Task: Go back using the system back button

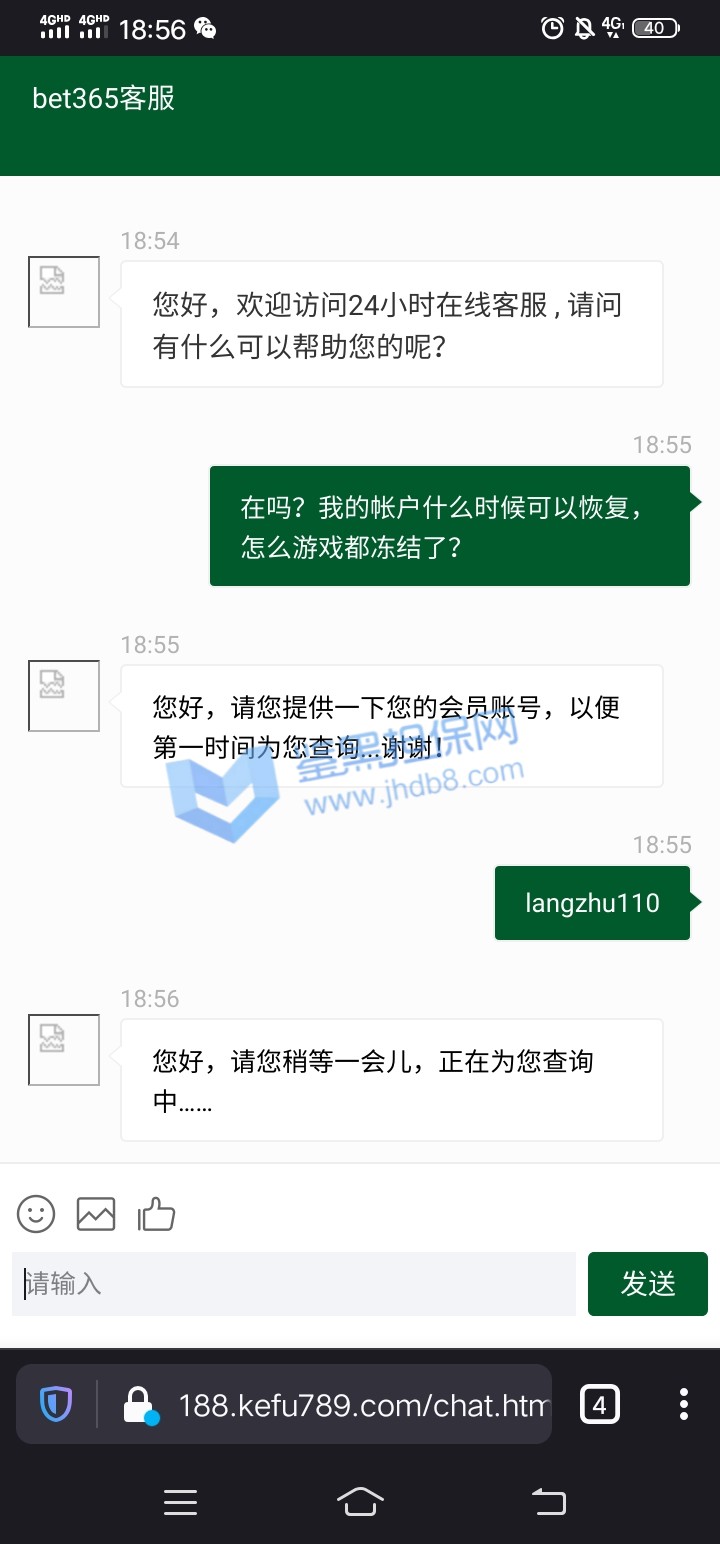Action: pos(548,1501)
